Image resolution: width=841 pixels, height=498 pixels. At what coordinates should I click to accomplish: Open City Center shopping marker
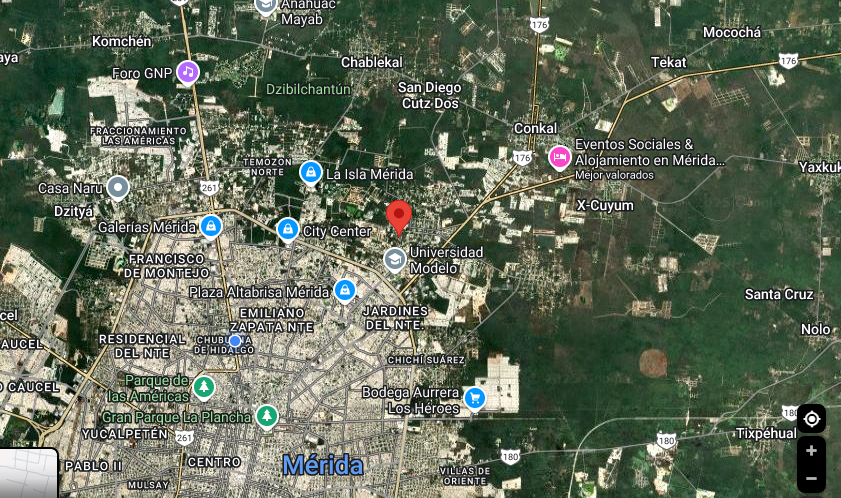pyautogui.click(x=288, y=230)
